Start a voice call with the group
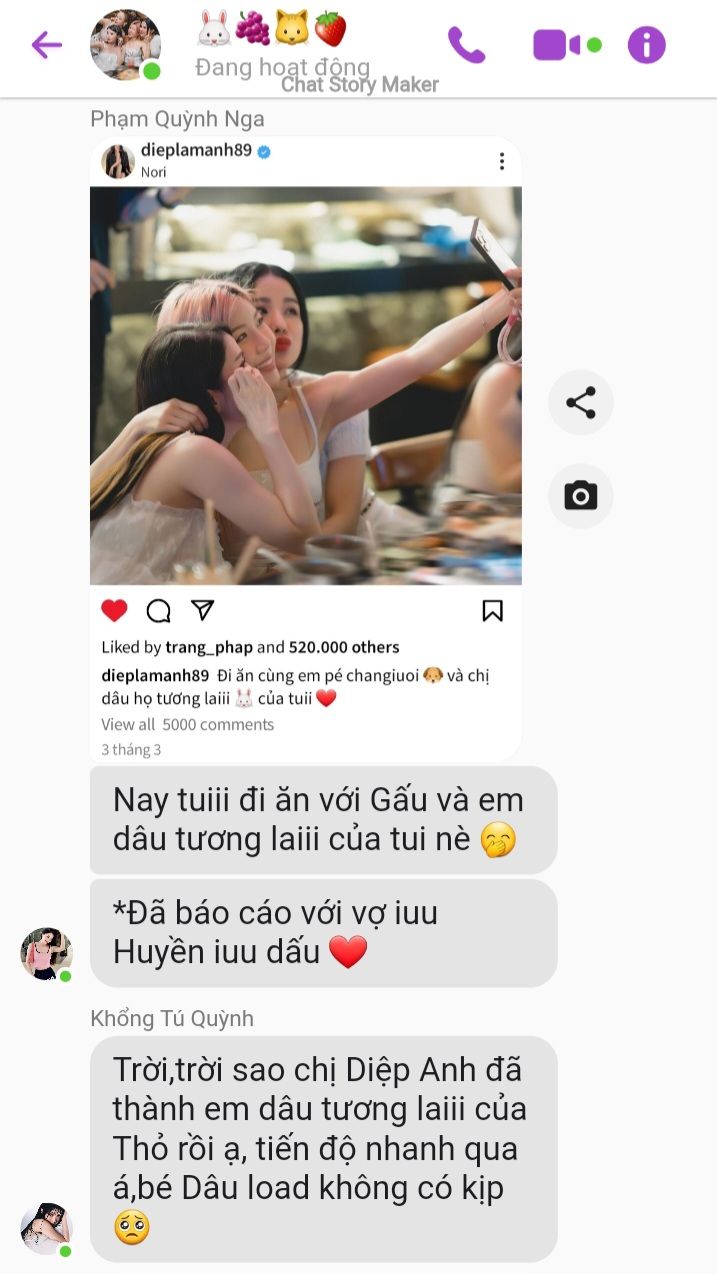Image resolution: width=717 pixels, height=1274 pixels. click(466, 45)
